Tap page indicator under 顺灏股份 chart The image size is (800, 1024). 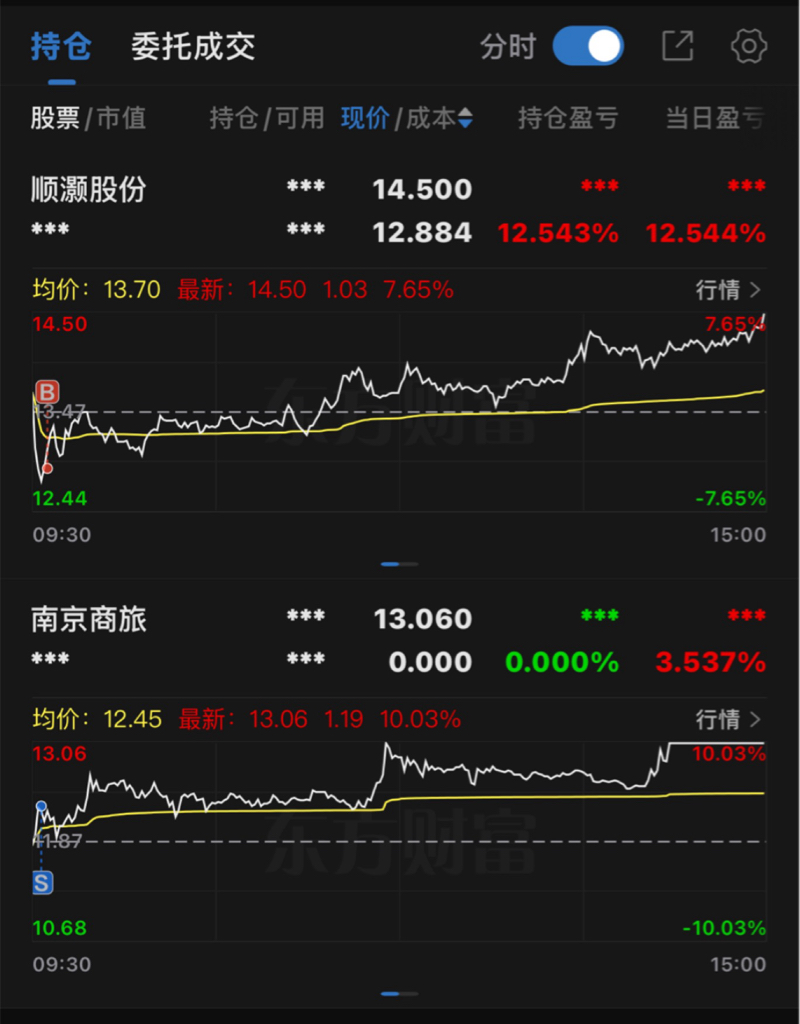click(399, 564)
